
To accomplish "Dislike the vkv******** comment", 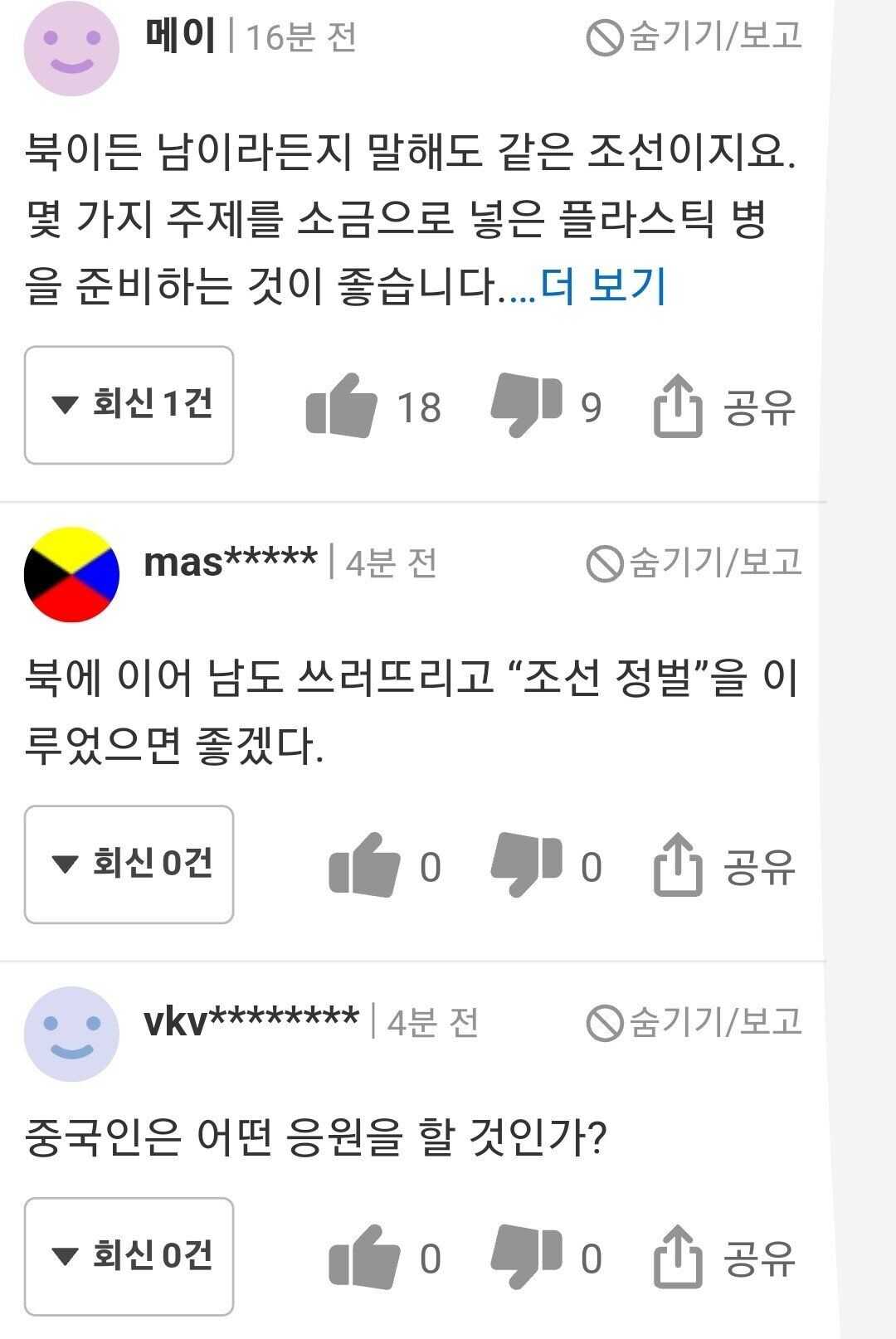I will [526, 1258].
